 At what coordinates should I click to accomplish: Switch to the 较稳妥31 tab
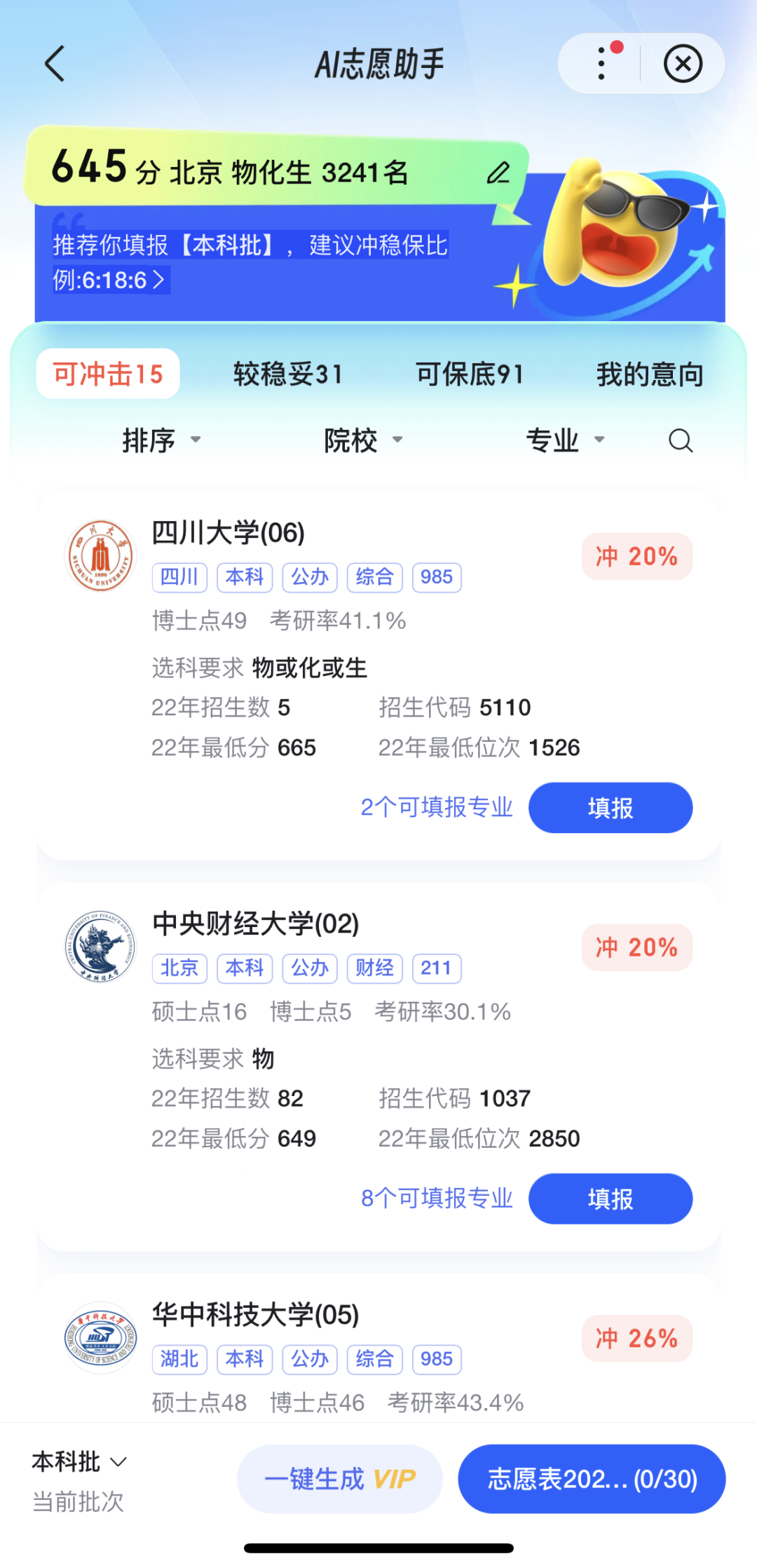(288, 374)
